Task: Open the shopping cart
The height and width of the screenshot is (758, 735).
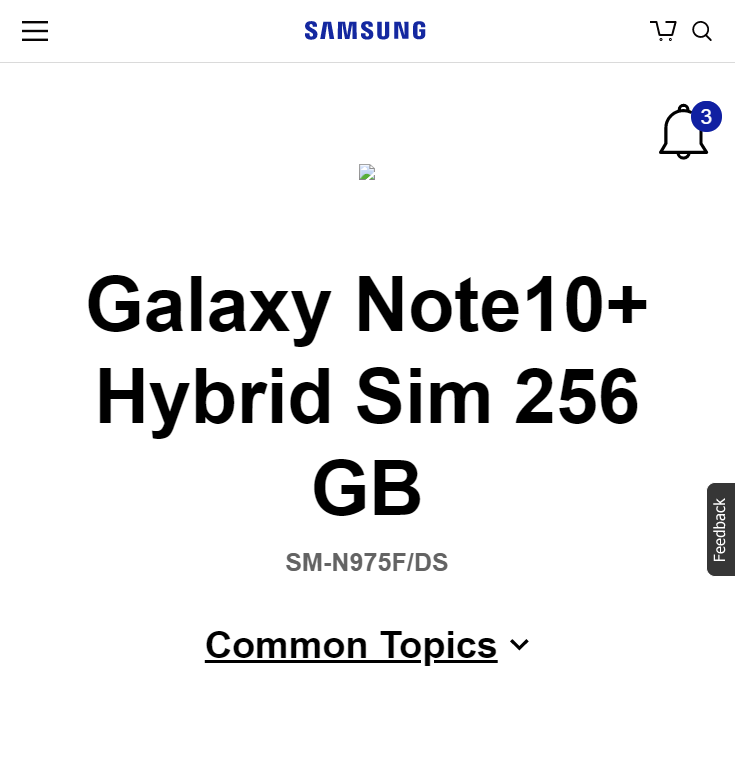Action: (663, 31)
